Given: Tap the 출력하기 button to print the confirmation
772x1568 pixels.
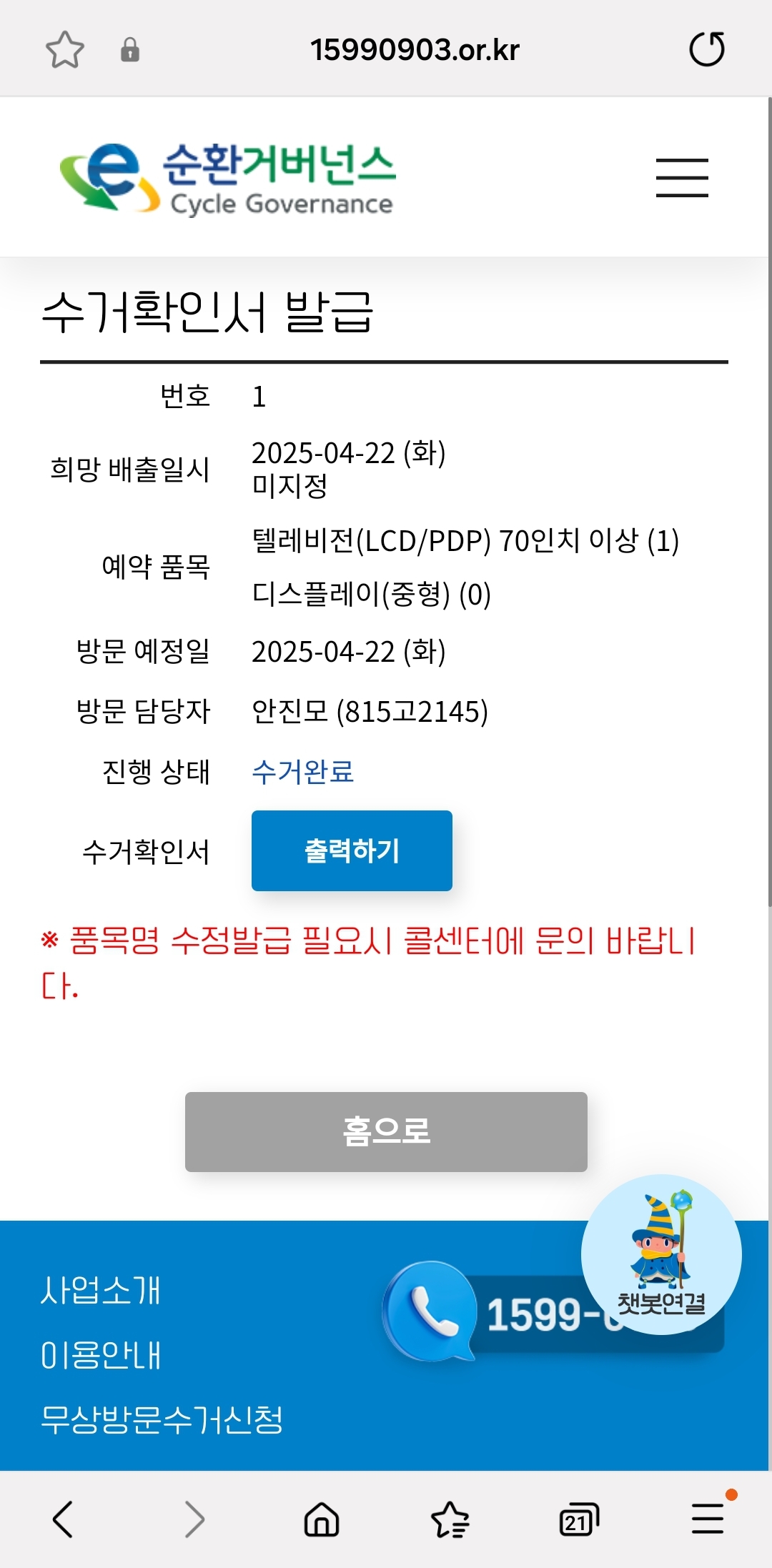Looking at the screenshot, I should tap(352, 850).
